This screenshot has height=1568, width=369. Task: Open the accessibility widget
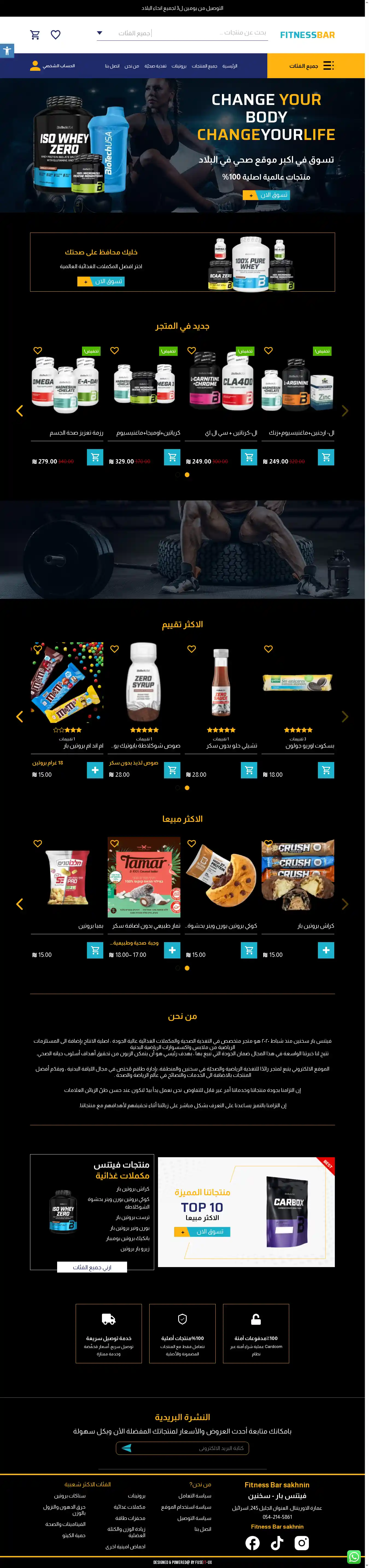7,51
